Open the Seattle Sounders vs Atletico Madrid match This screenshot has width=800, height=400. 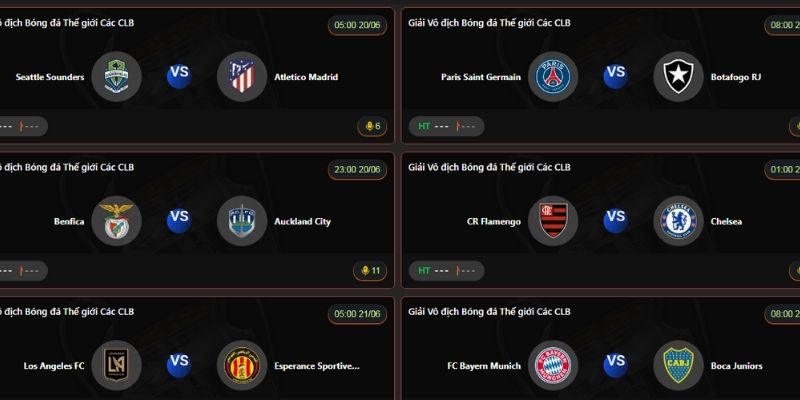tap(179, 77)
